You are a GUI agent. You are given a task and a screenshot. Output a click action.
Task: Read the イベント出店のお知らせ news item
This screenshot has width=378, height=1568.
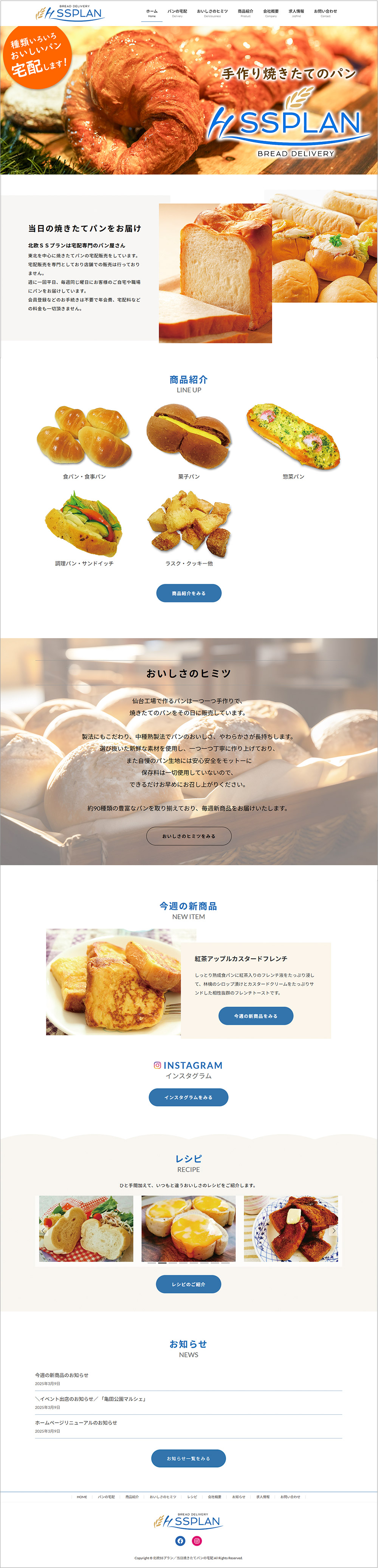click(91, 1399)
